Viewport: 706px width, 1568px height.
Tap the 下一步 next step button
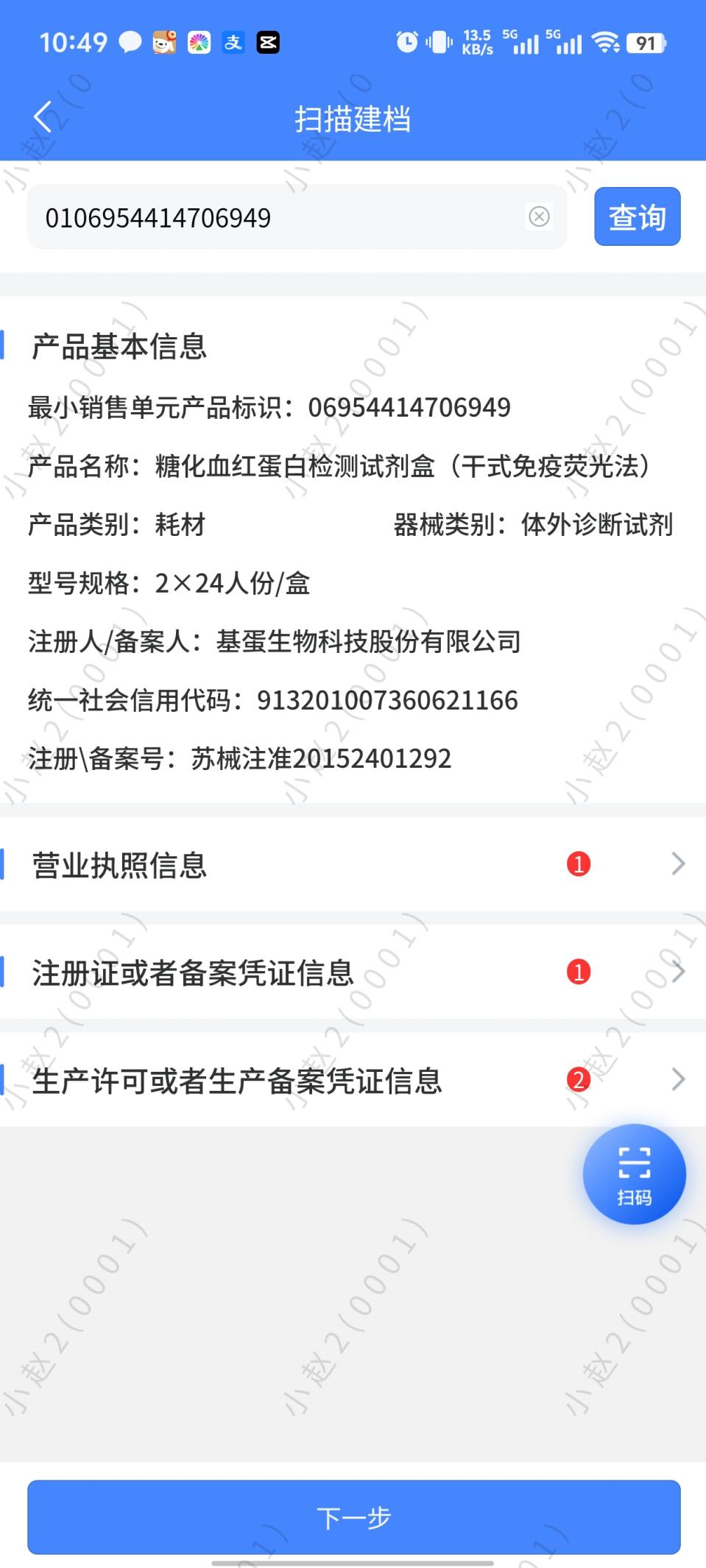coord(353,1516)
